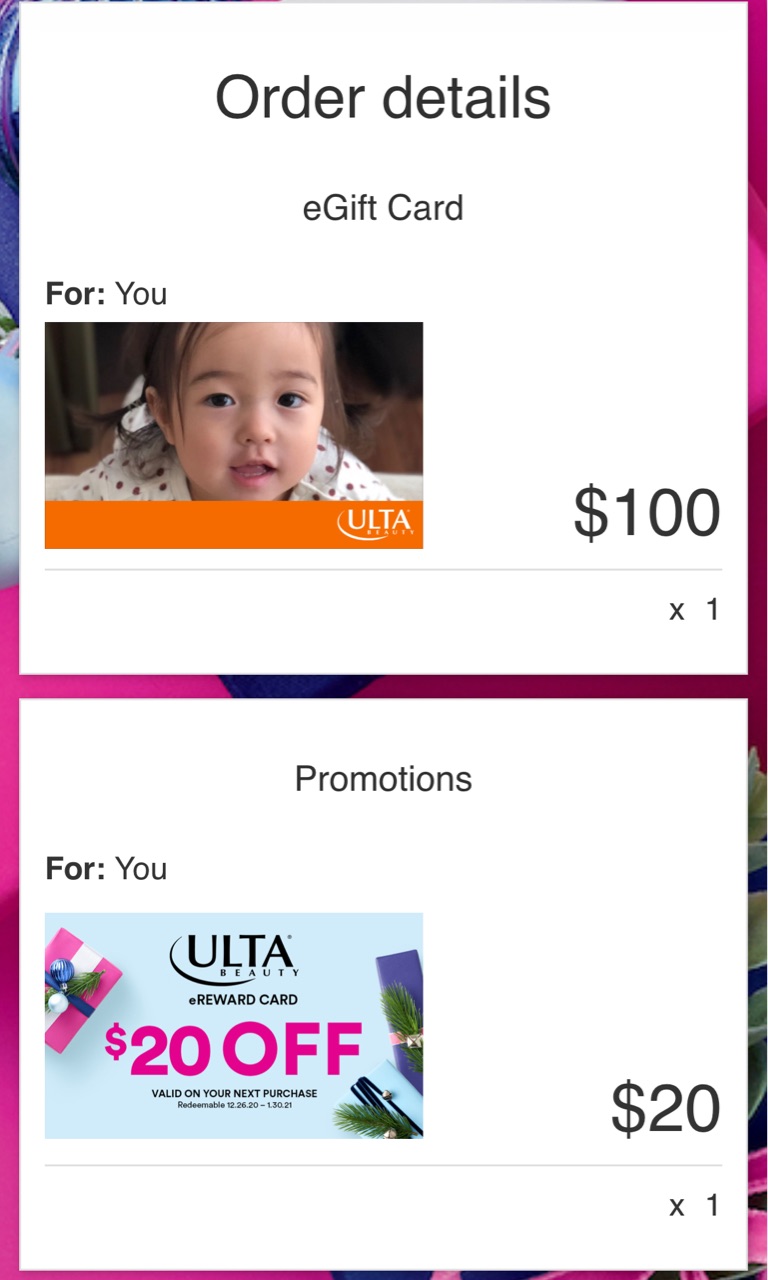Open the $20 OFF eReward card image
This screenshot has width=768, height=1280.
(x=234, y=1025)
